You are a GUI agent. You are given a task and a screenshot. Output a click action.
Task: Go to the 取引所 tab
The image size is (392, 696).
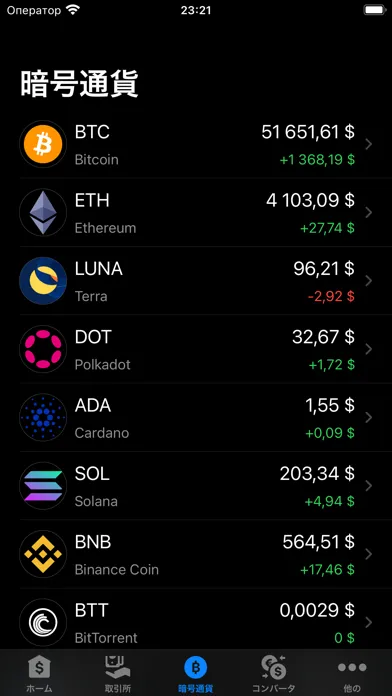118,673
